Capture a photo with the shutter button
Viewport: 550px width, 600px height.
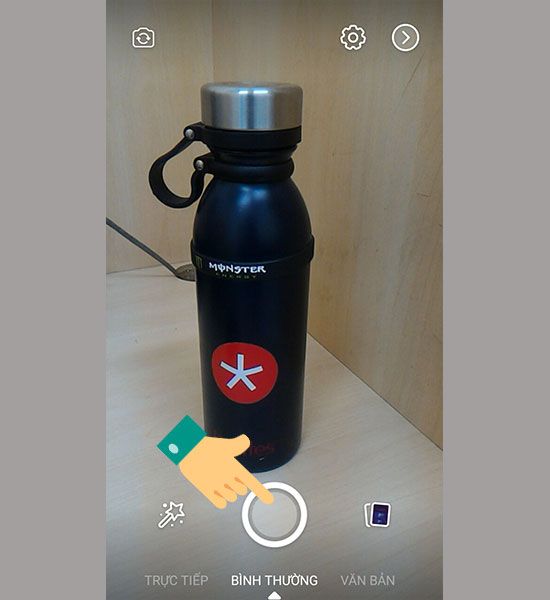[274, 515]
